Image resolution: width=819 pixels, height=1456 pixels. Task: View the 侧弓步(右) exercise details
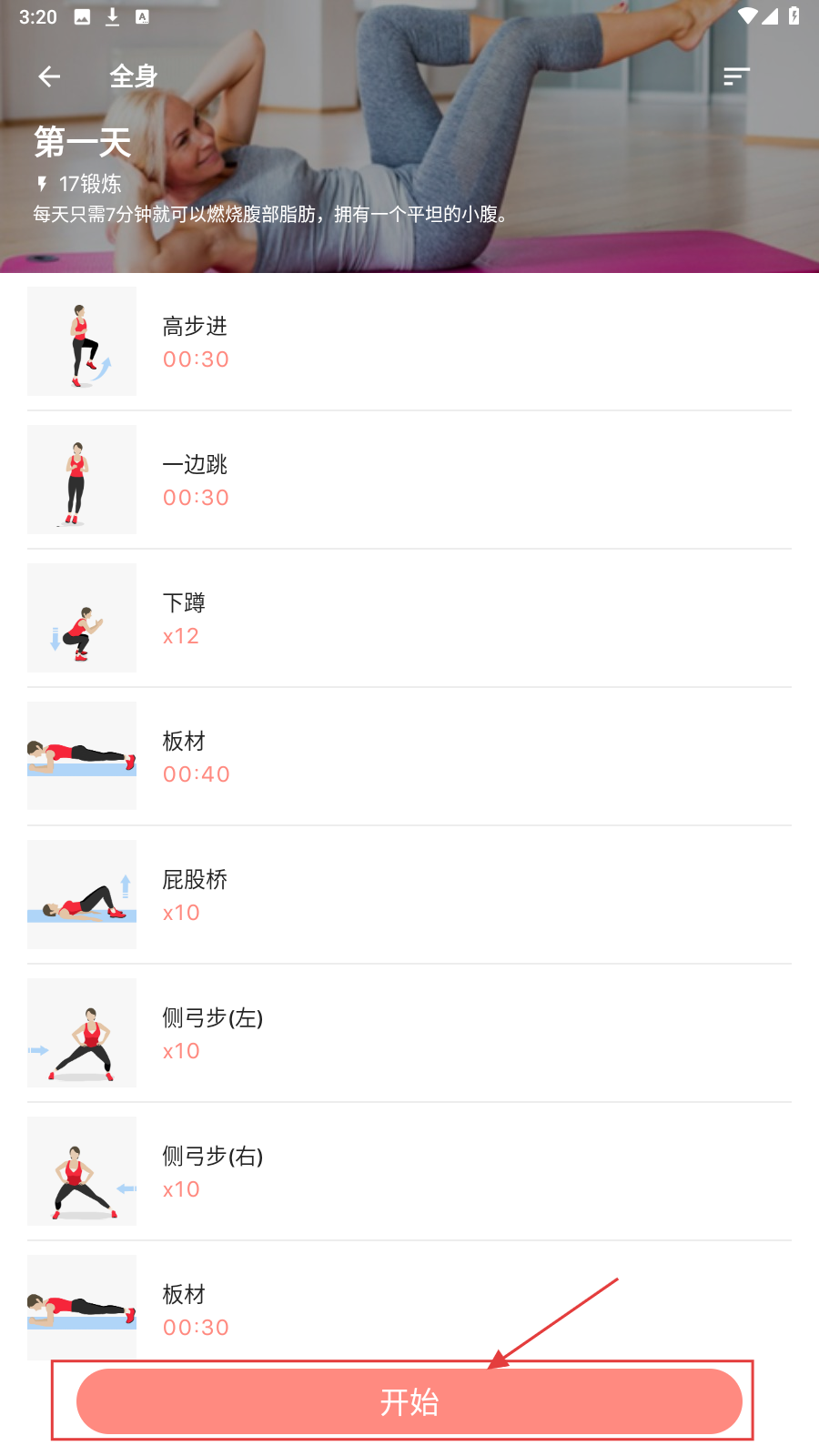coord(409,1172)
